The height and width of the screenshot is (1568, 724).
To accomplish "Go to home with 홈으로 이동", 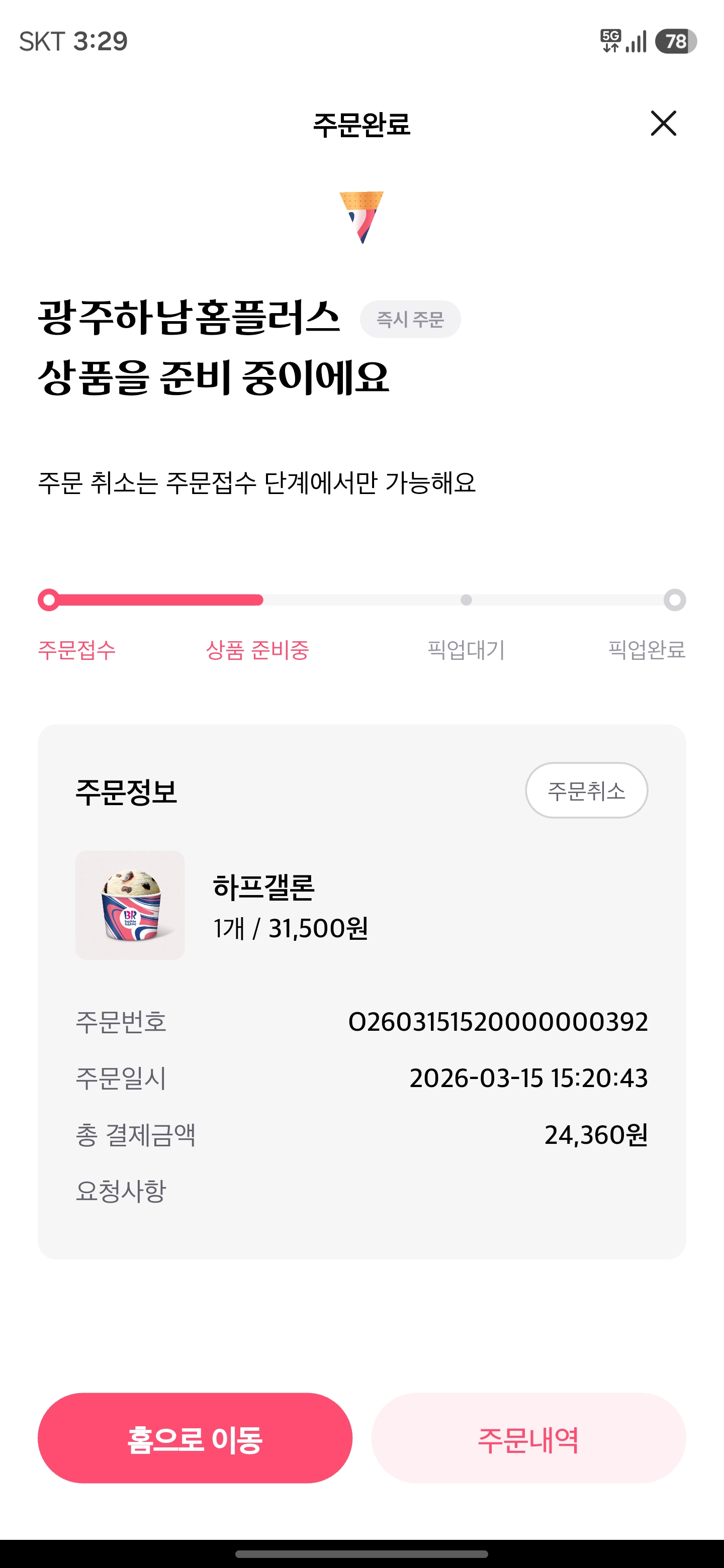I will pyautogui.click(x=195, y=1438).
